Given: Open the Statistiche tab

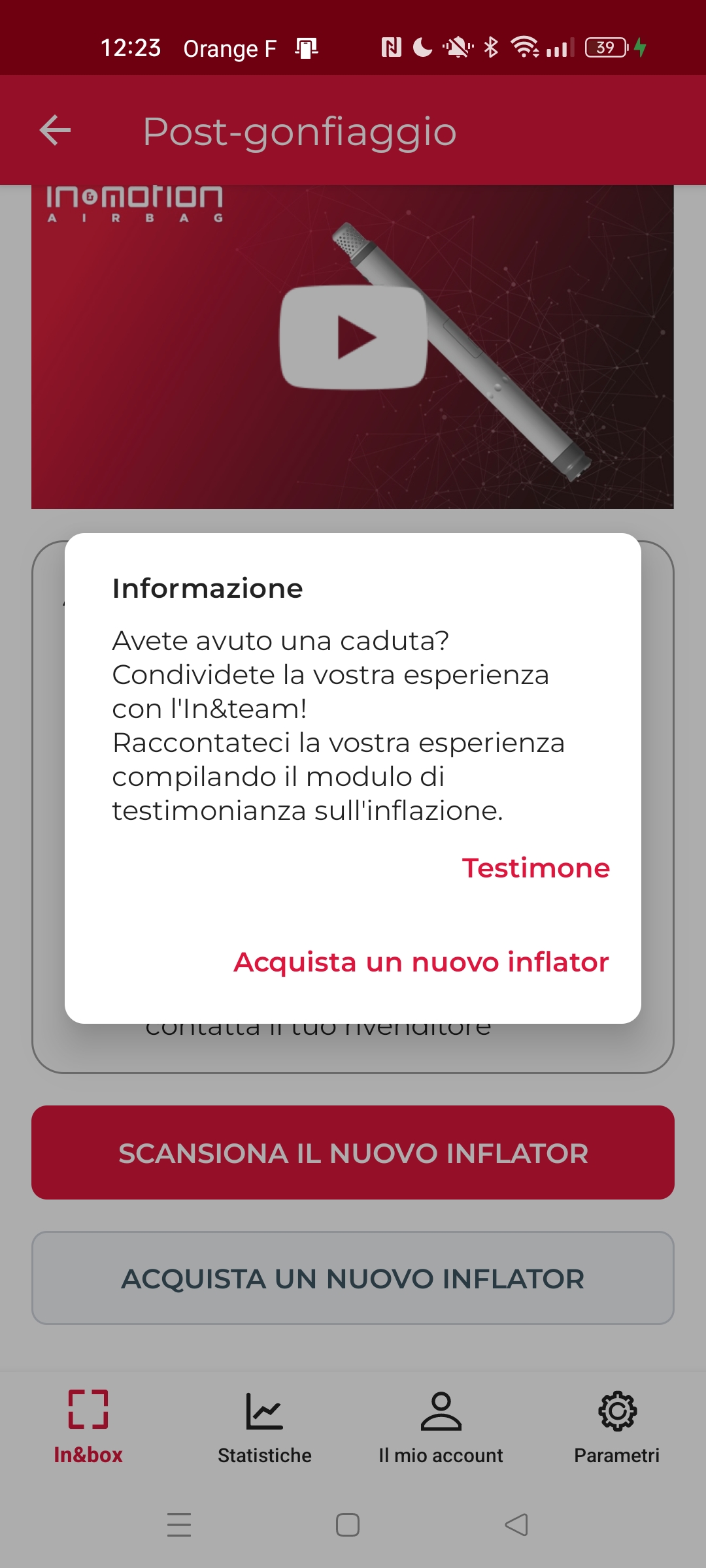Looking at the screenshot, I should [x=264, y=1426].
